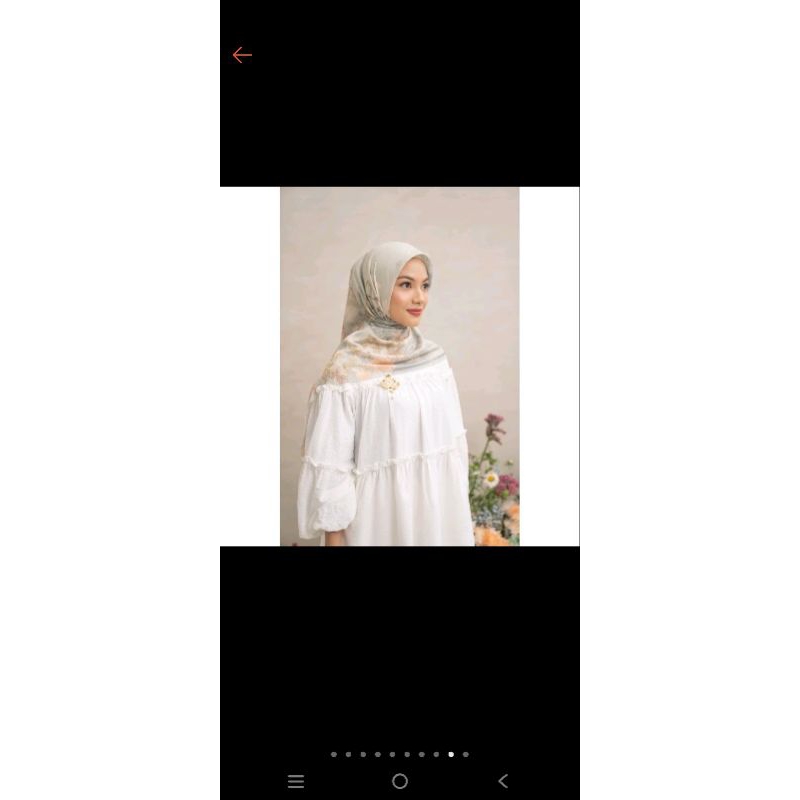Open the system recent apps menu
The height and width of the screenshot is (800, 800).
[x=296, y=781]
